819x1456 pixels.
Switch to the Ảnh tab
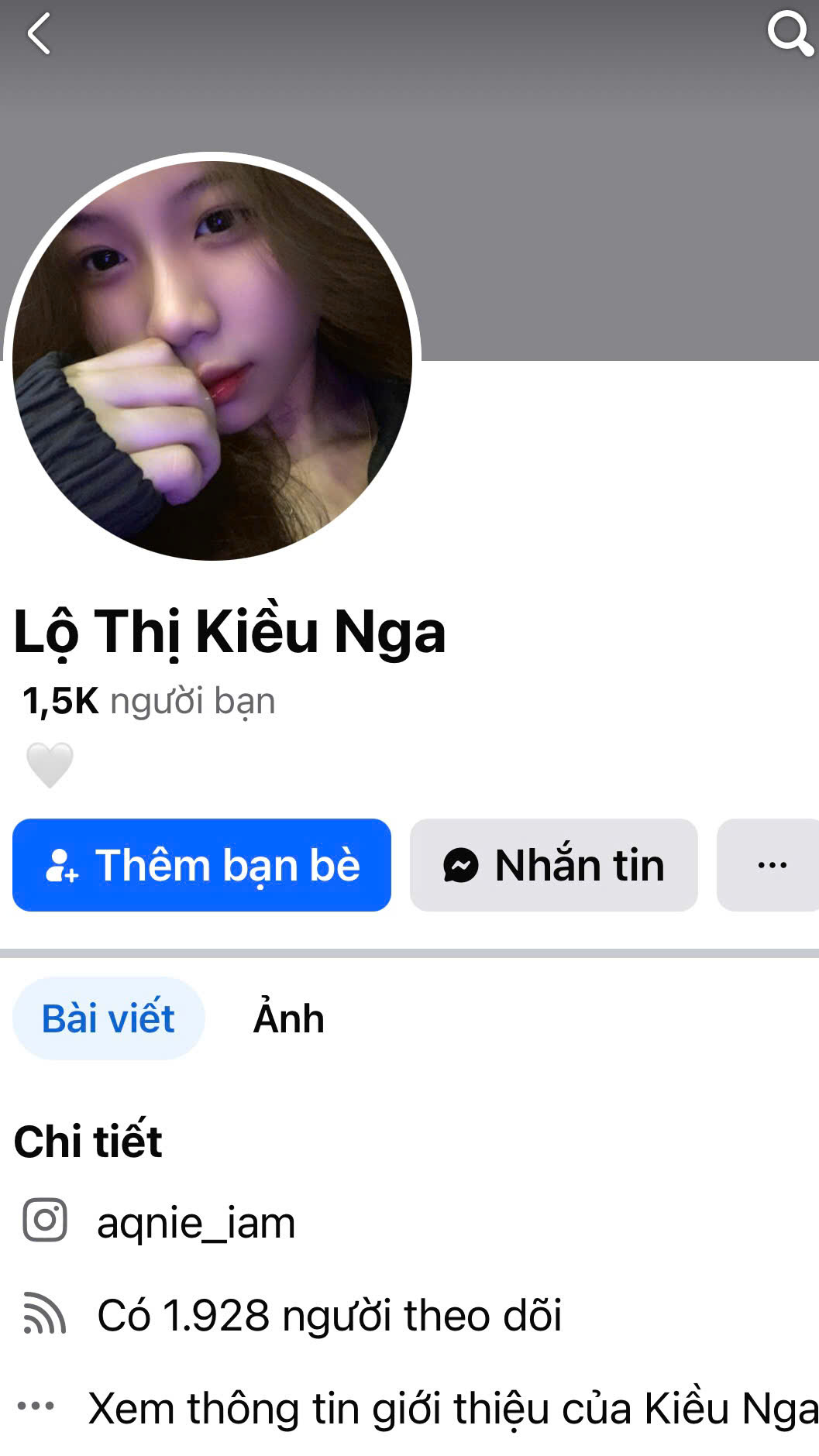click(x=288, y=1018)
